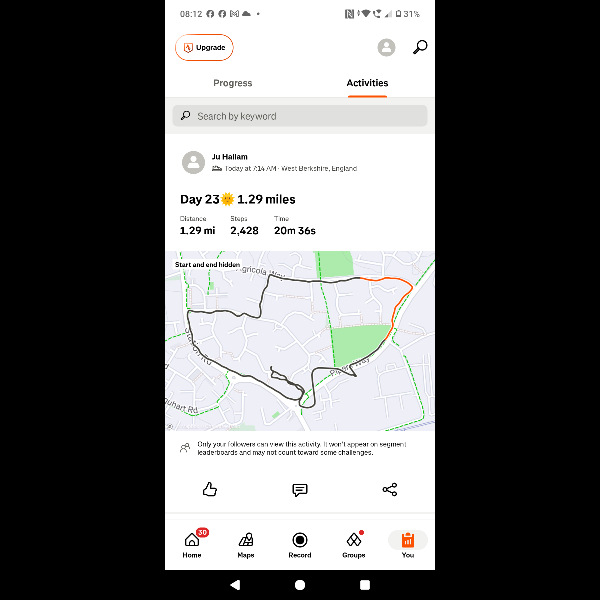Open Ju Hallam's profile picture

(194, 162)
